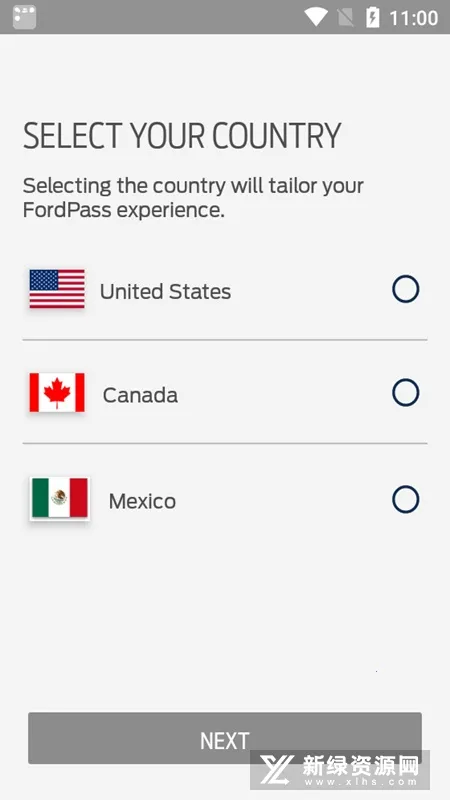Image resolution: width=450 pixels, height=800 pixels.
Task: Pick the Mexico radio button
Action: click(406, 499)
